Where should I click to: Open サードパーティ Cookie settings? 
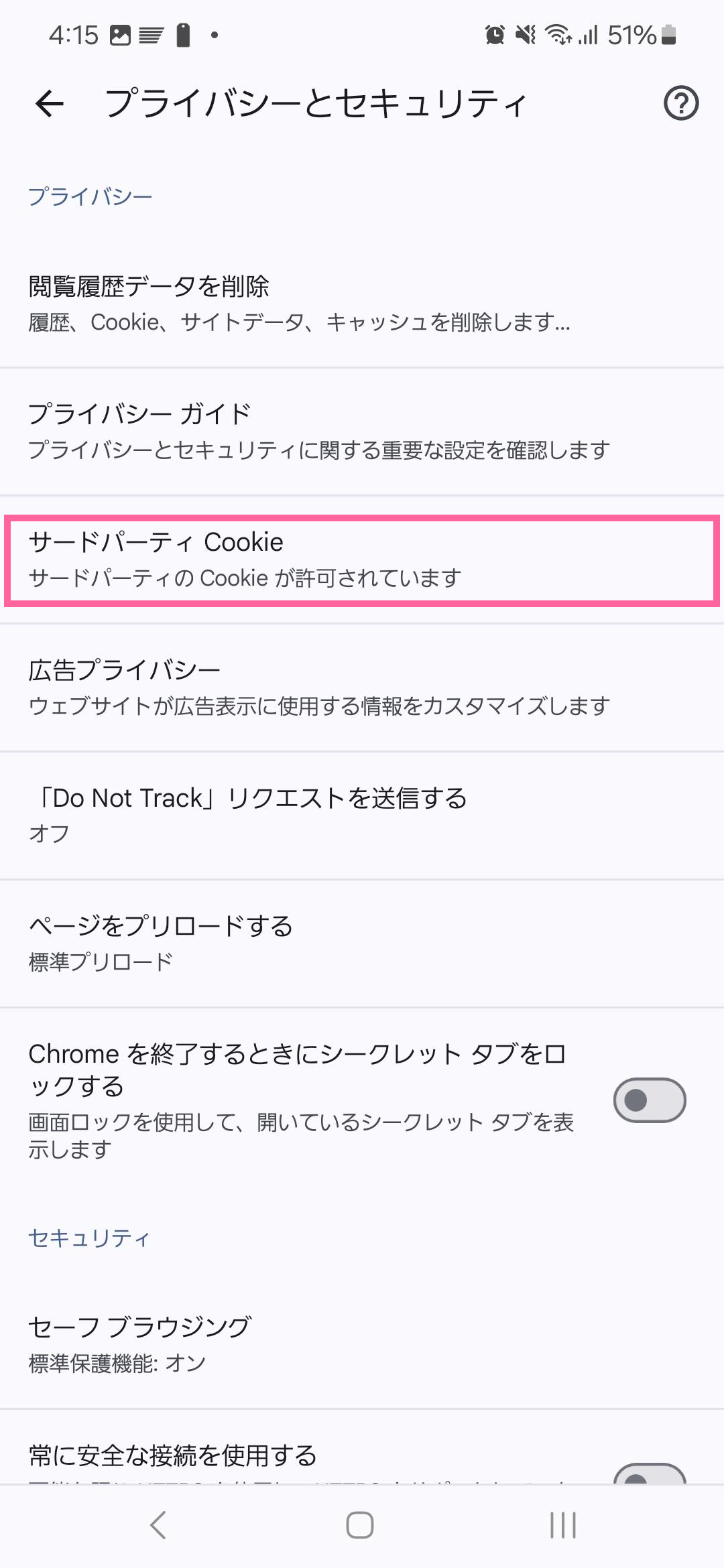coord(362,560)
